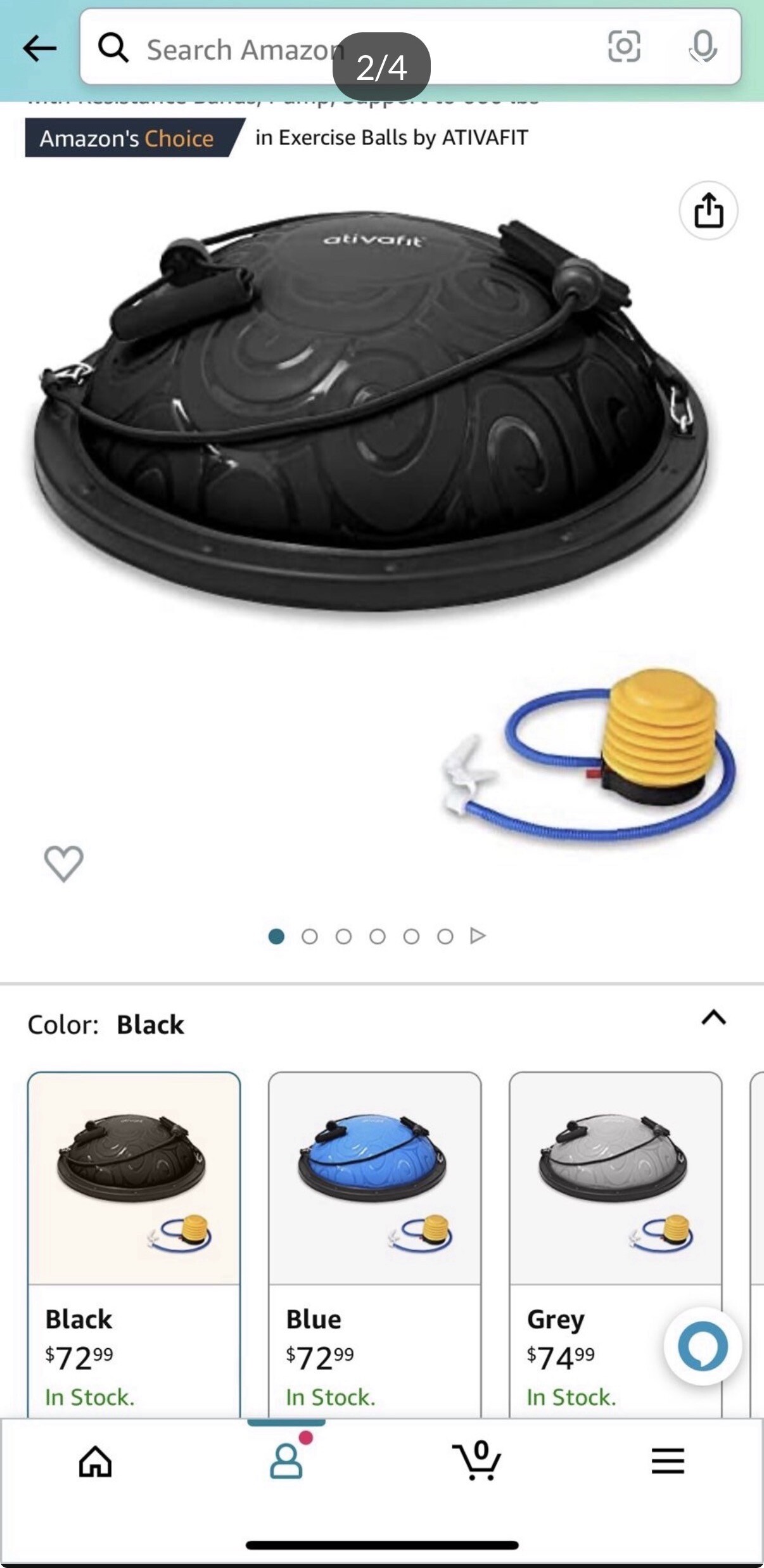Start voice search with microphone
Screen dimensions: 764x1568
coord(703,47)
